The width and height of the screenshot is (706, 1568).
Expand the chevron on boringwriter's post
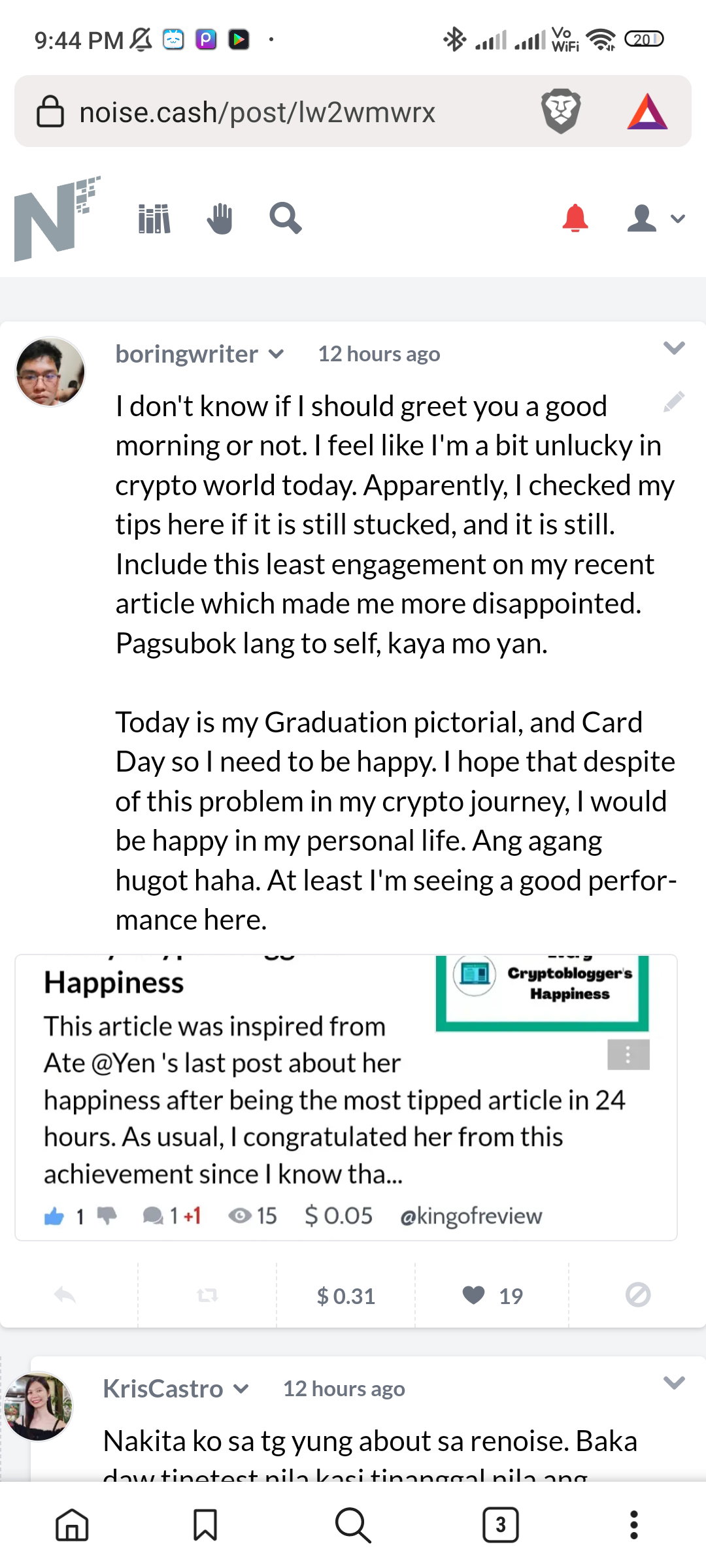pyautogui.click(x=674, y=347)
